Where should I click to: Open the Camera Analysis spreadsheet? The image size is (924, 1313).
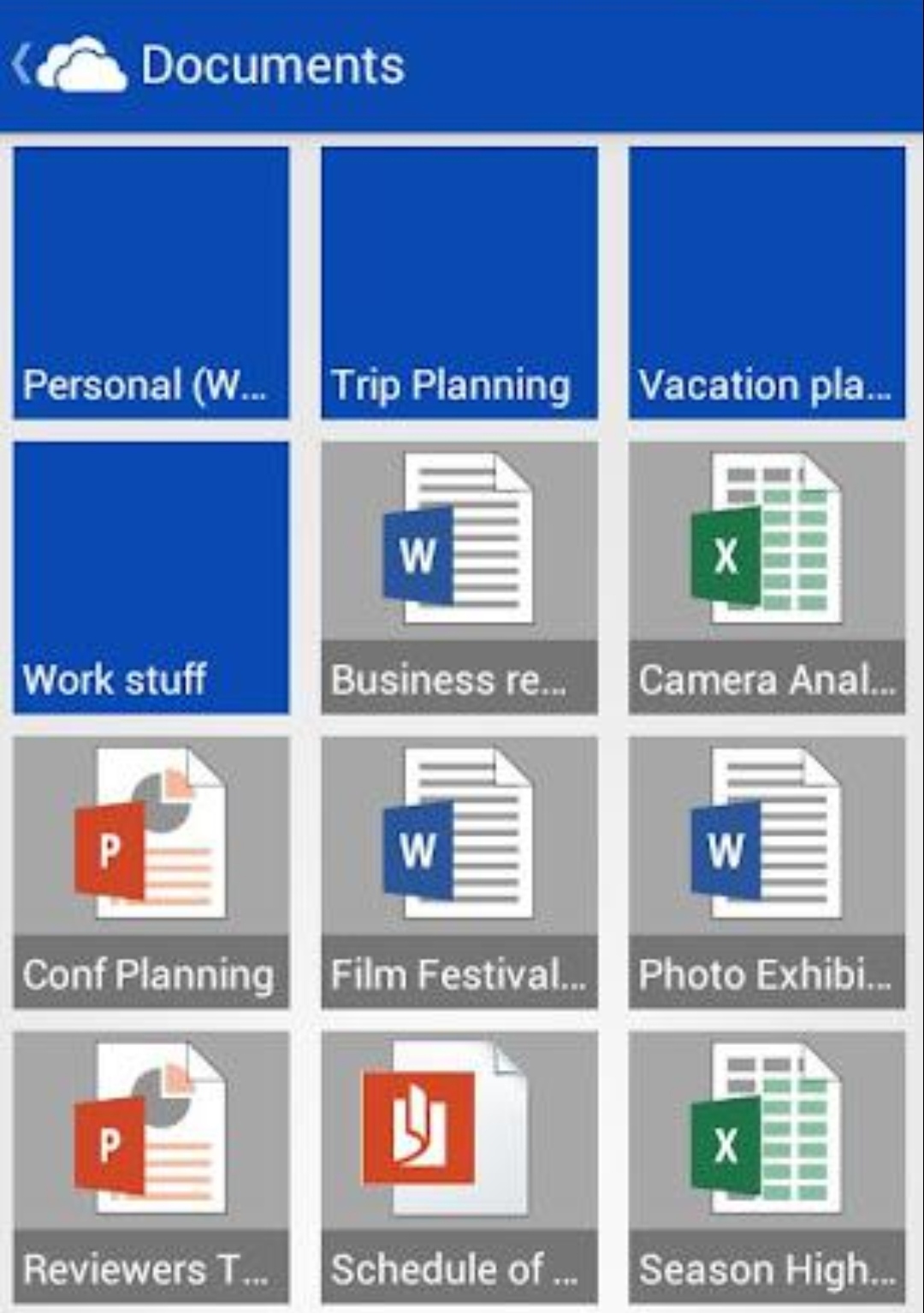coord(767,577)
